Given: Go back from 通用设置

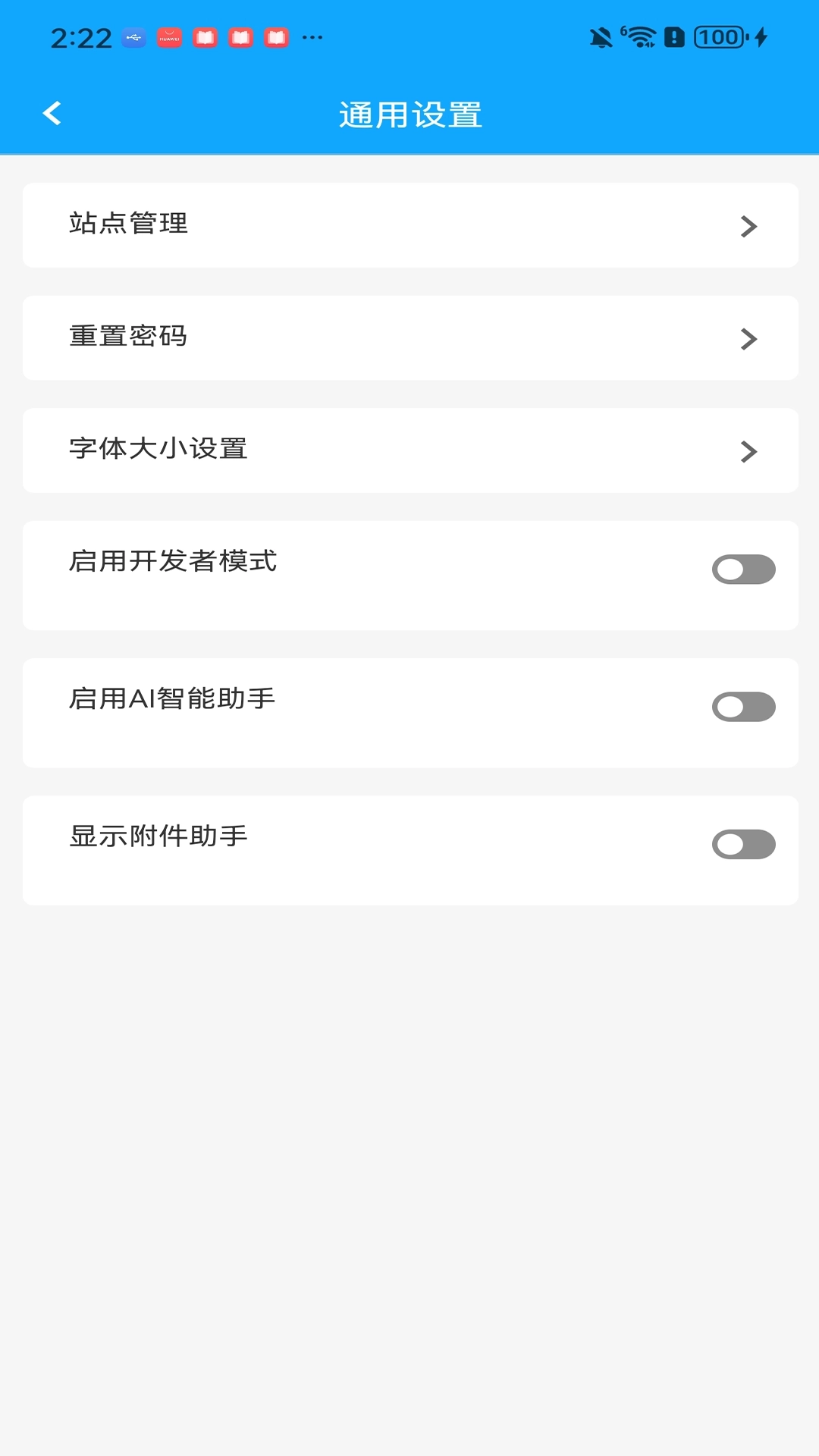Looking at the screenshot, I should 52,114.
